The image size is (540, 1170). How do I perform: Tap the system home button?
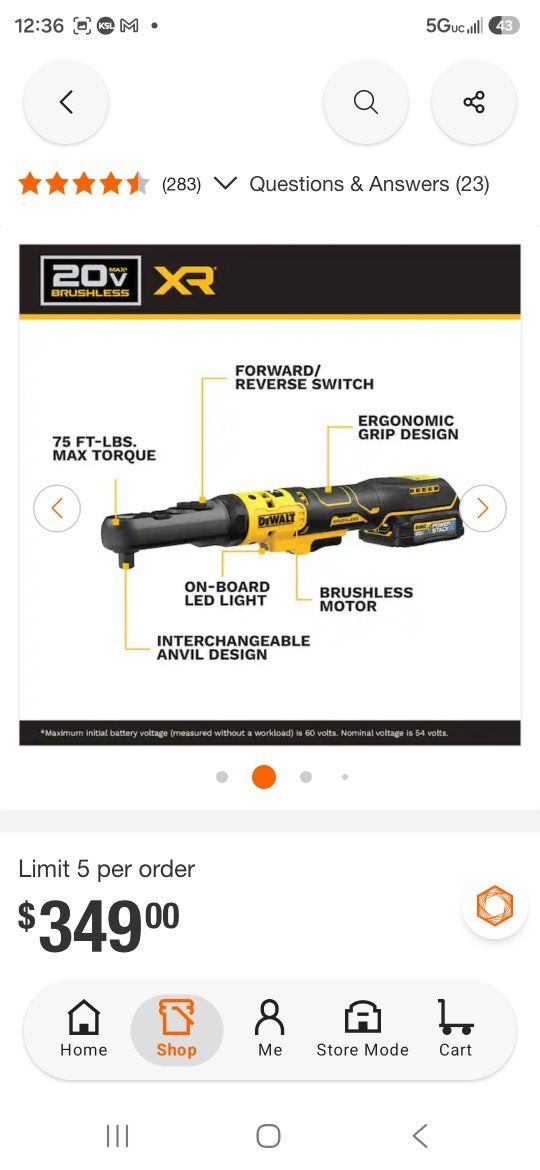269,1136
